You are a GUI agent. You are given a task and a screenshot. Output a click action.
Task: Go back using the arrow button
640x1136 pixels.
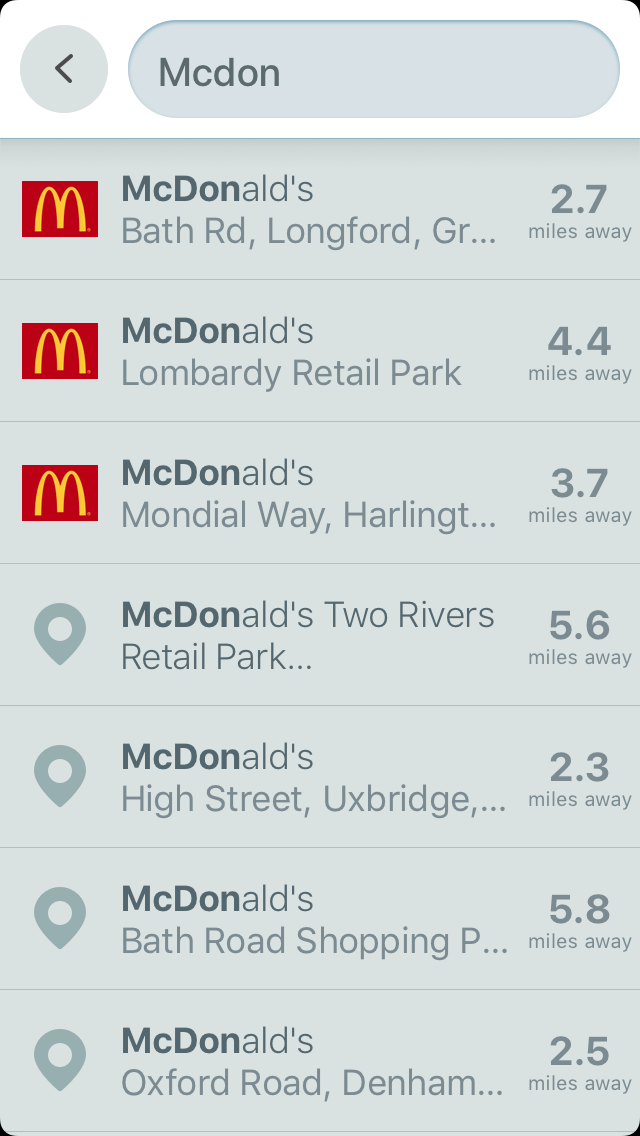coord(64,69)
